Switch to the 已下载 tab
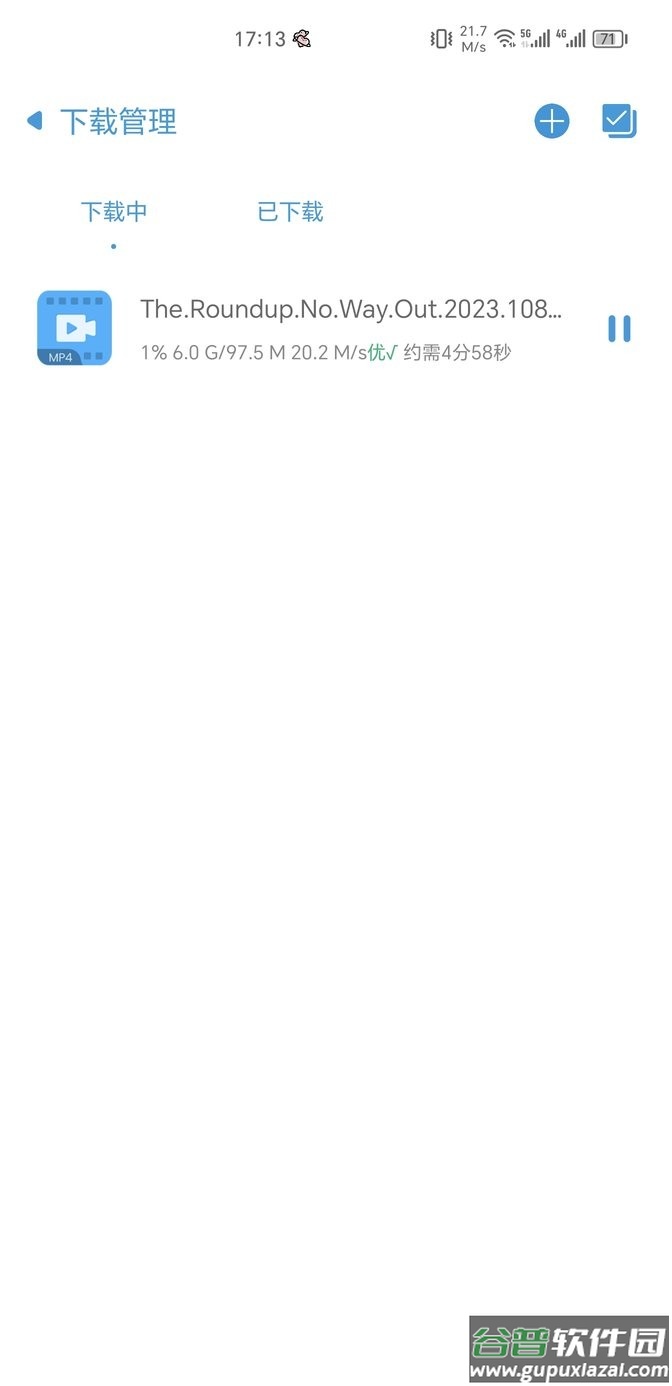Viewport: 672px width, 1386px height. click(290, 212)
